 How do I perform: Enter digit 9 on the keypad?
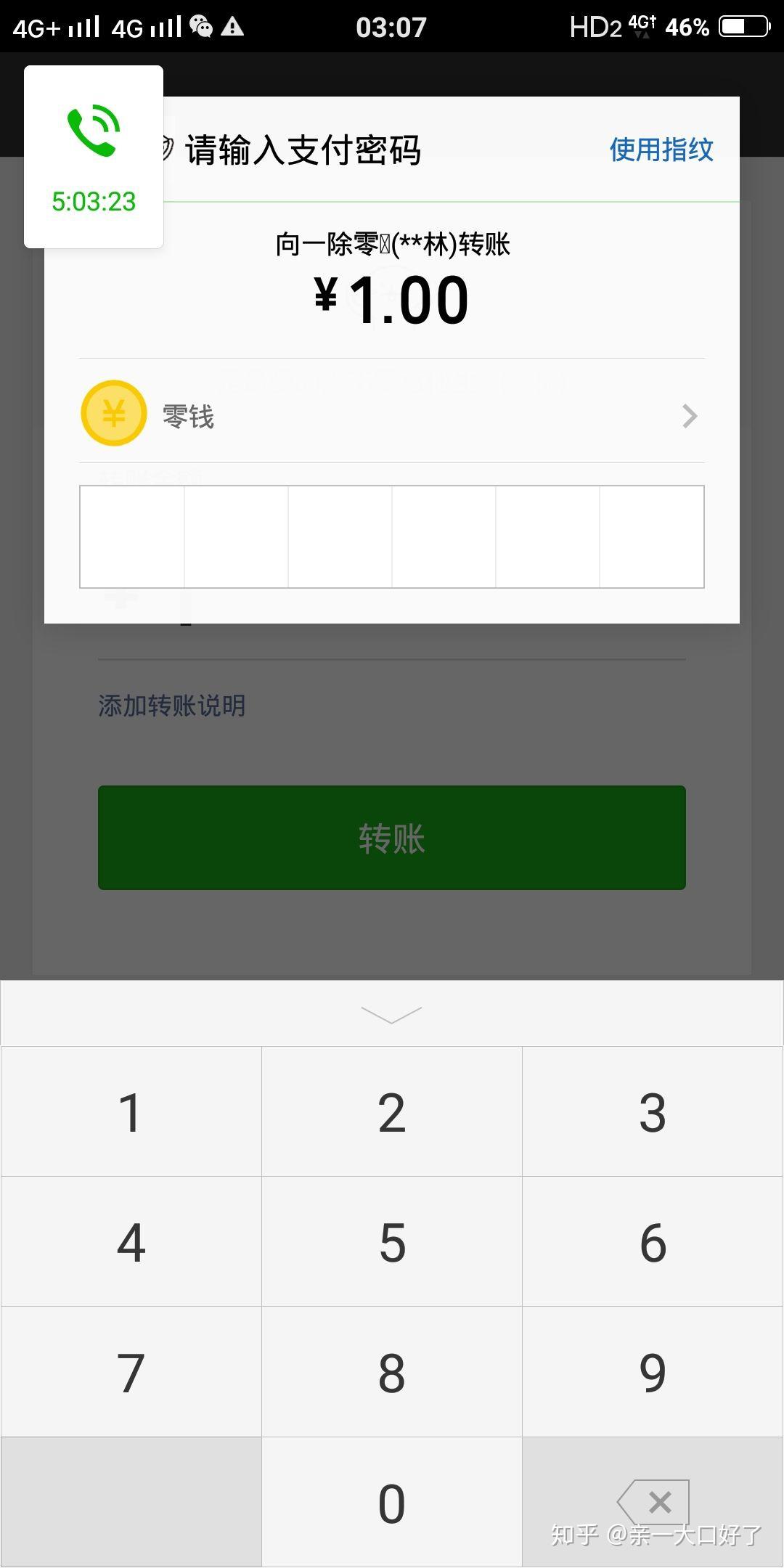click(x=653, y=1372)
